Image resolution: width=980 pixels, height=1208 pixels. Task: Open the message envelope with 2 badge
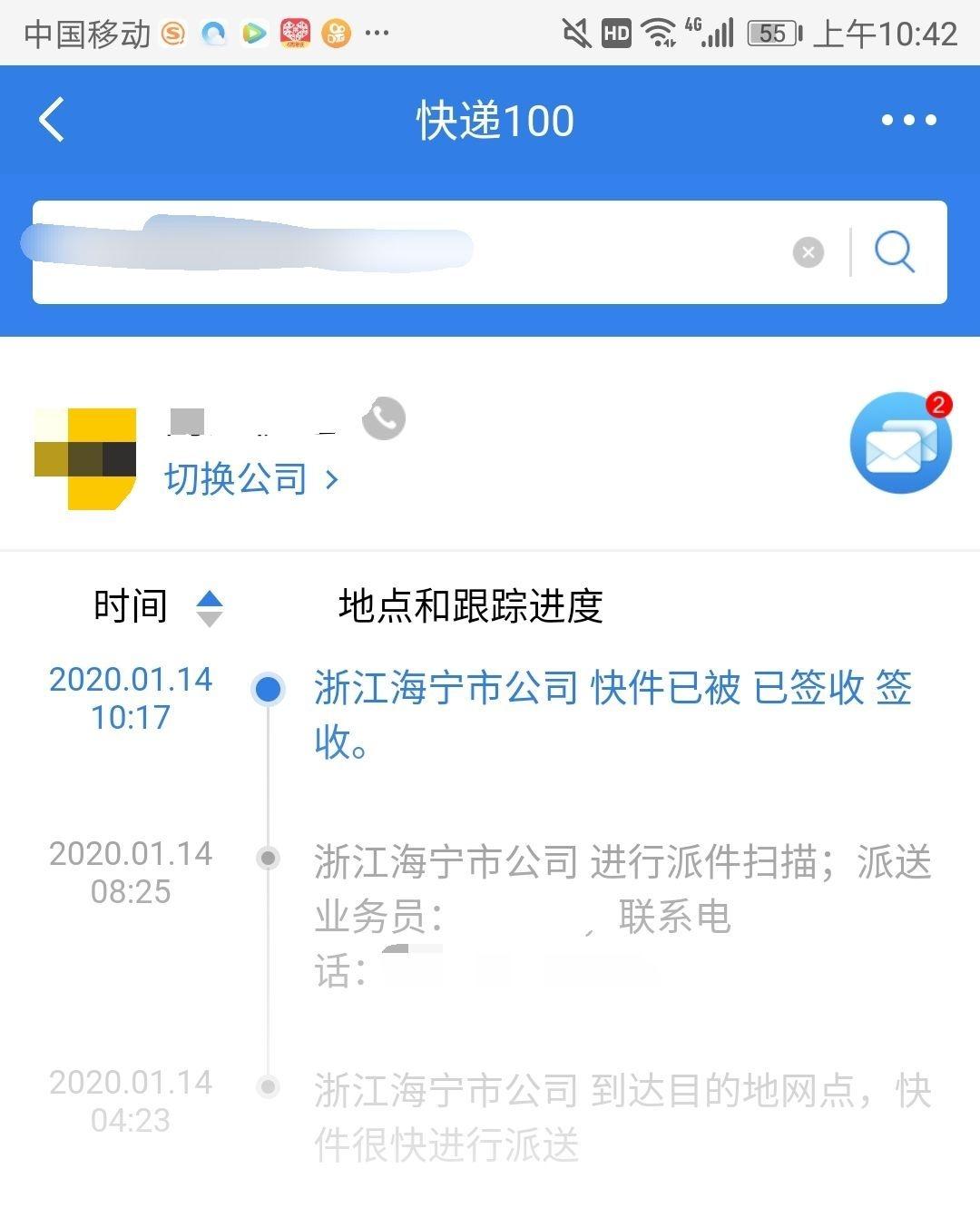pos(900,444)
